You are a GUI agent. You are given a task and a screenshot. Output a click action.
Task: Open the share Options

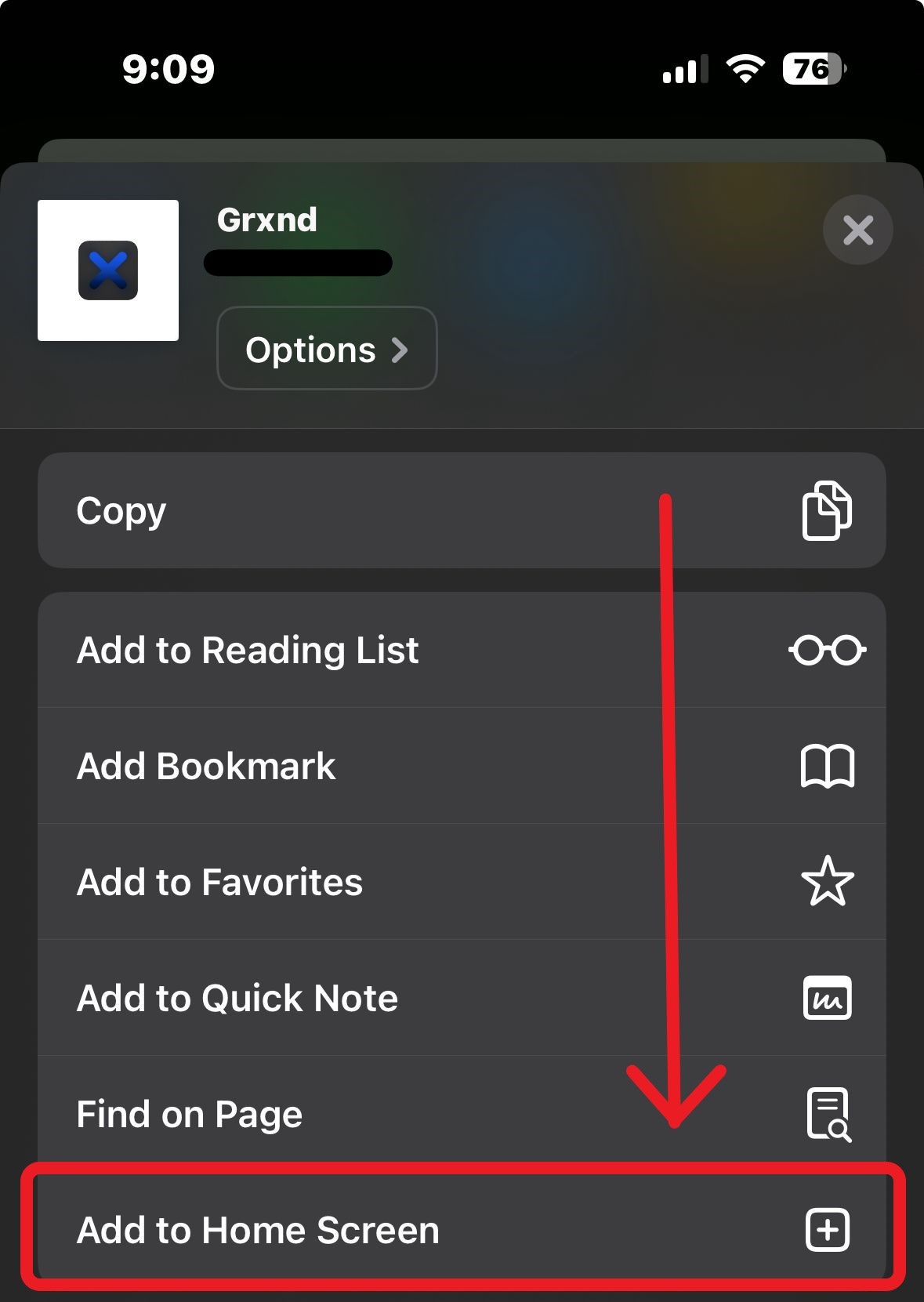327,349
